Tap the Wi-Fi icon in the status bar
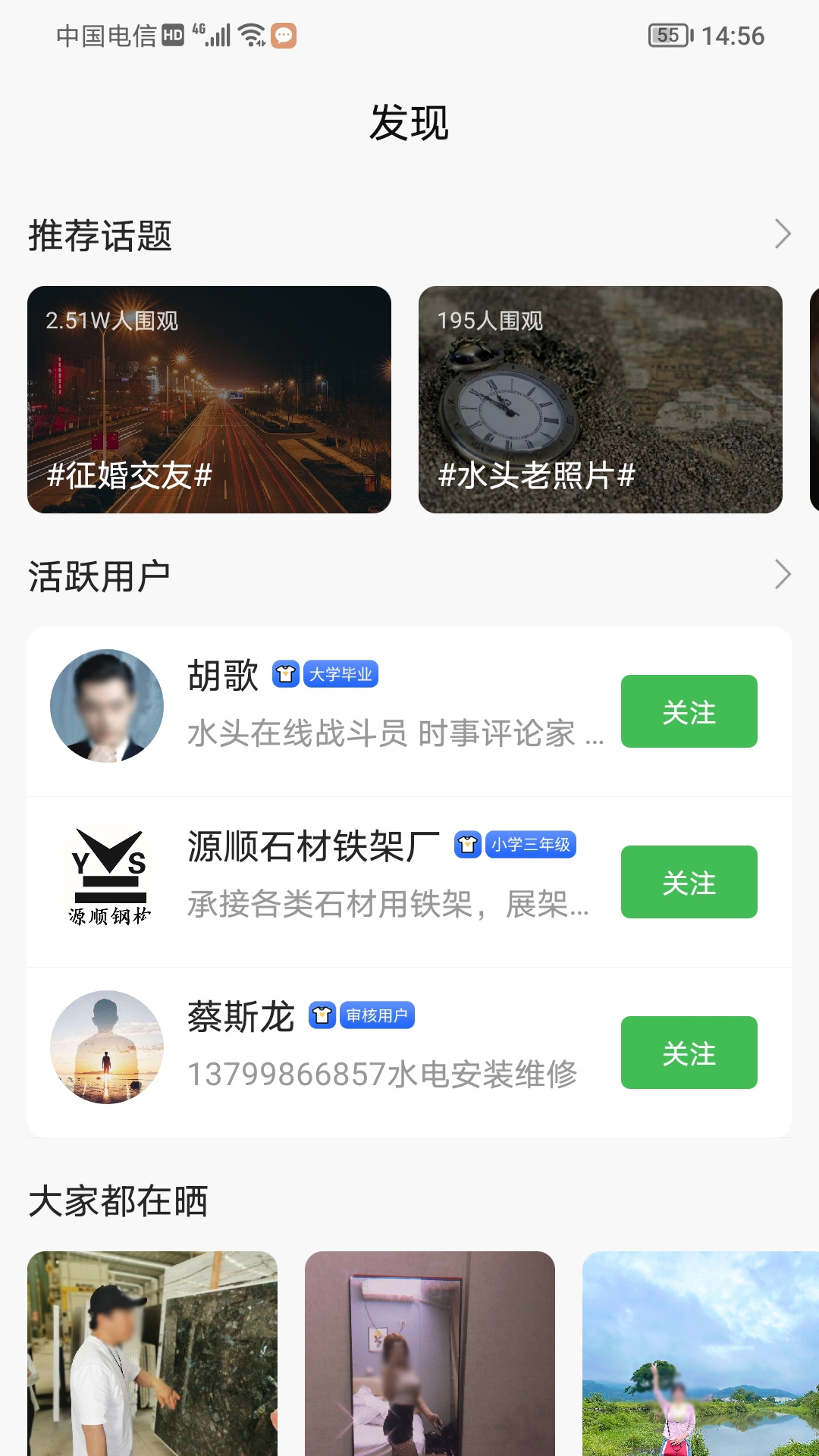 click(x=250, y=33)
